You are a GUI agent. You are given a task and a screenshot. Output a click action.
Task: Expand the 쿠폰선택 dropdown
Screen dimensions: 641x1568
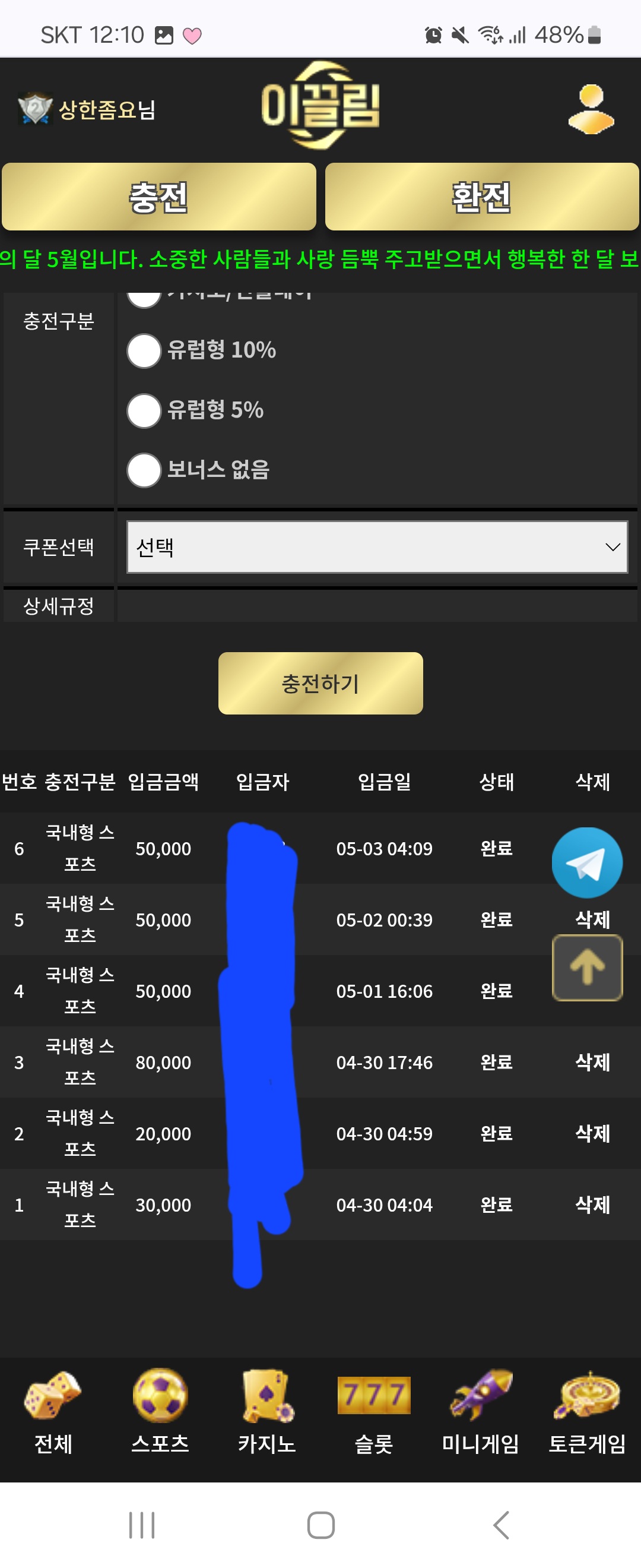377,546
